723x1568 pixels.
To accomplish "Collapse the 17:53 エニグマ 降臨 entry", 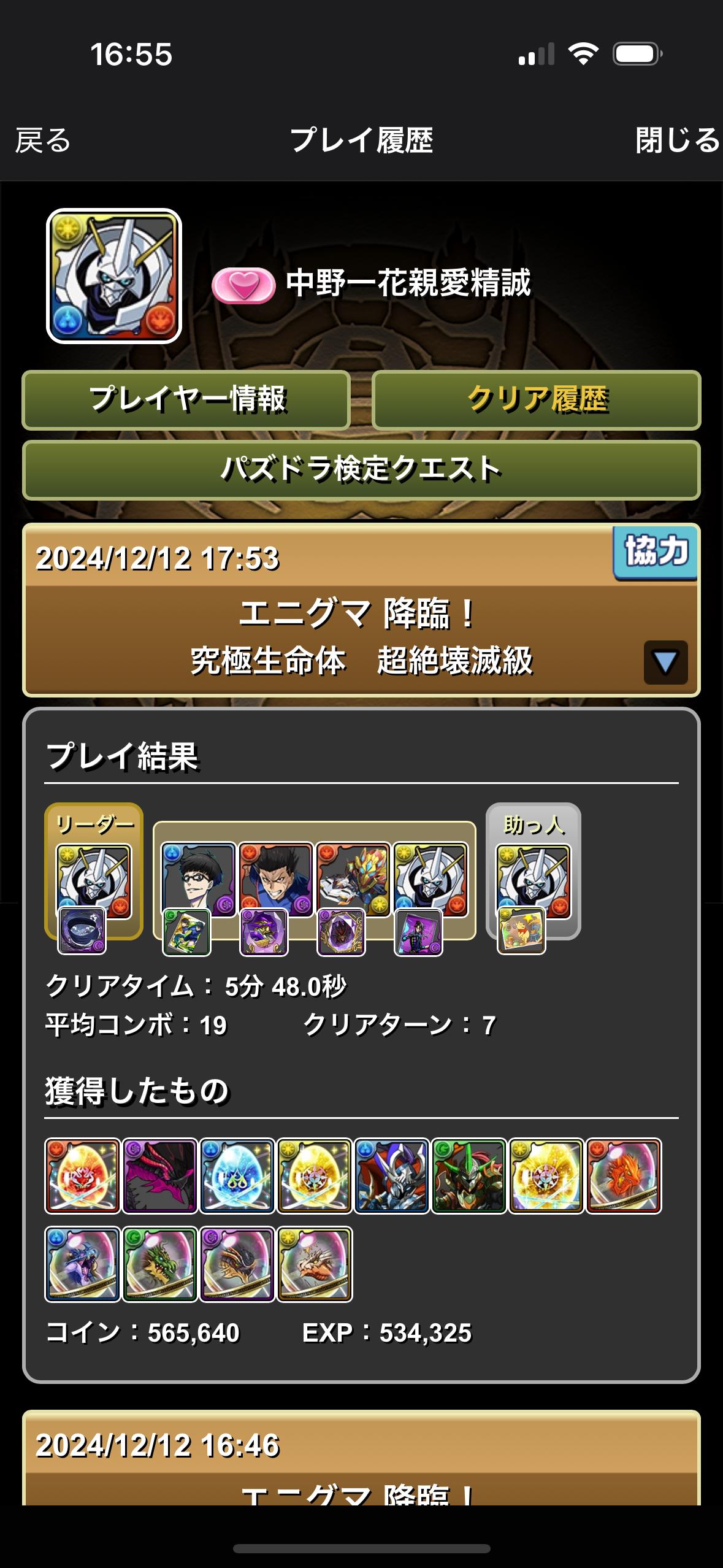I will click(x=665, y=663).
